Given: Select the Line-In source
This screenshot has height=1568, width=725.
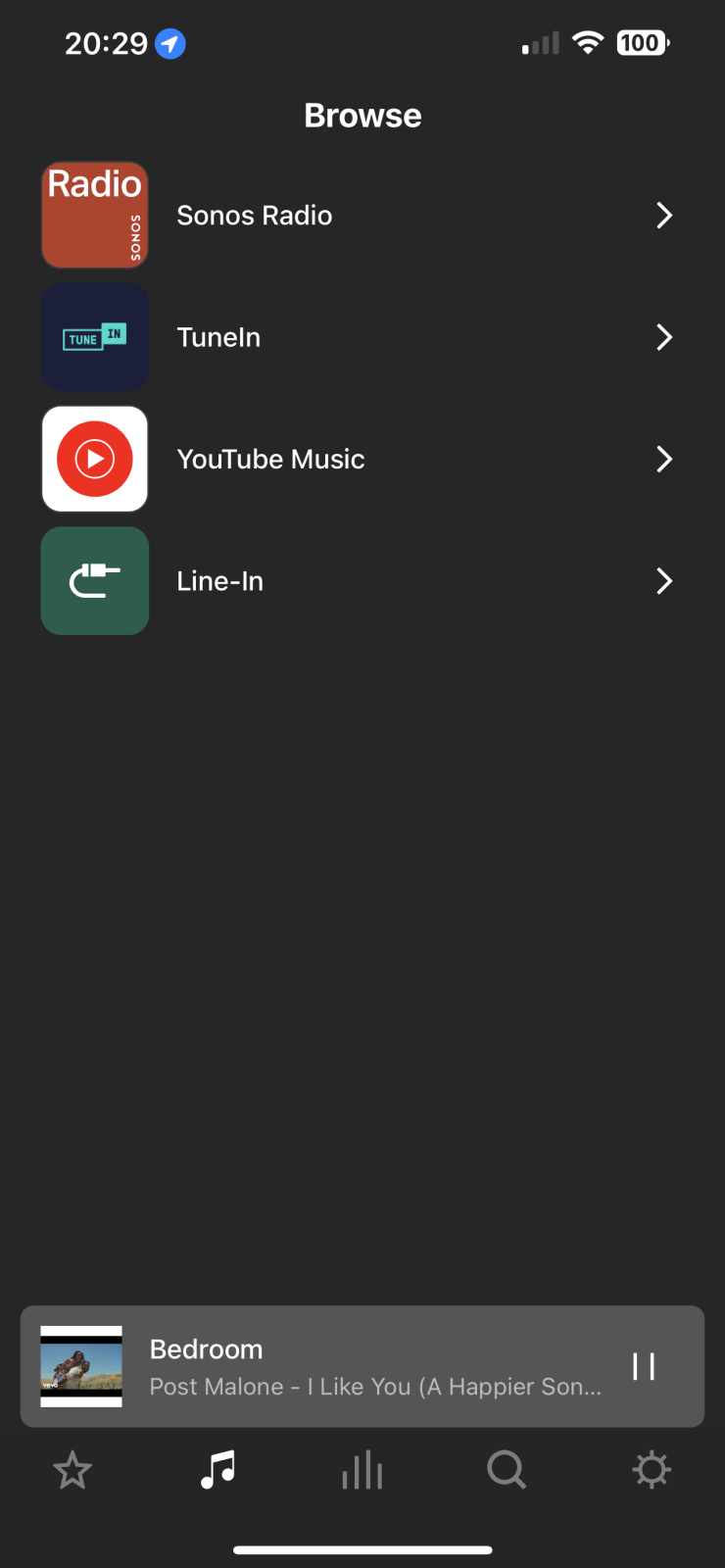Looking at the screenshot, I should tap(362, 581).
